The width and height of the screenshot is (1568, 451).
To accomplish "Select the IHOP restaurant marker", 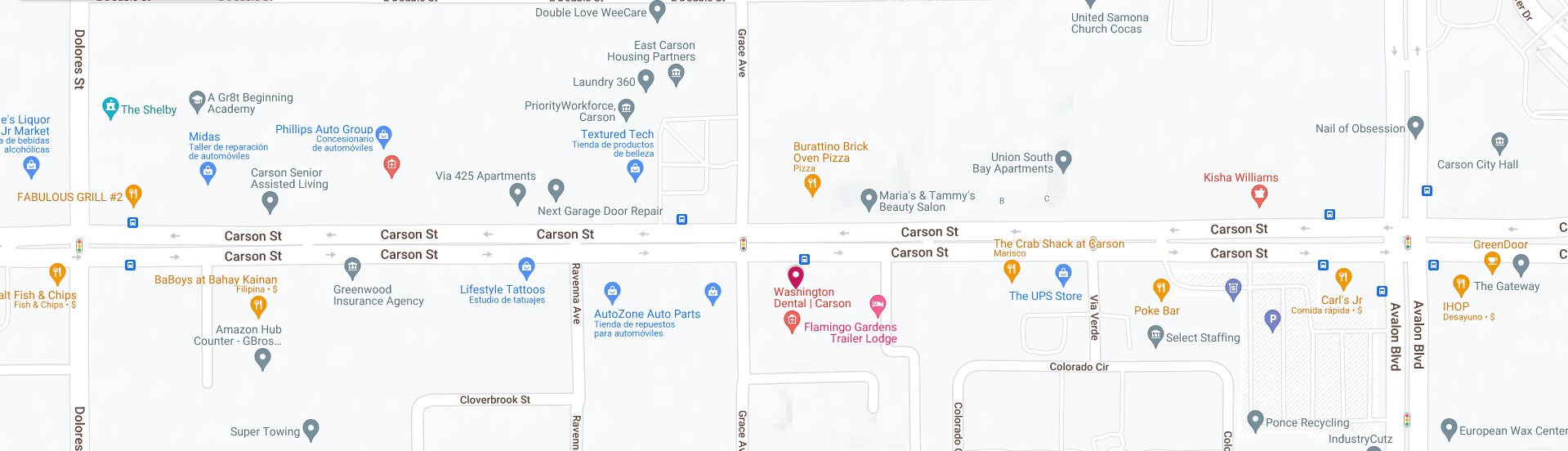I will pos(1460,284).
